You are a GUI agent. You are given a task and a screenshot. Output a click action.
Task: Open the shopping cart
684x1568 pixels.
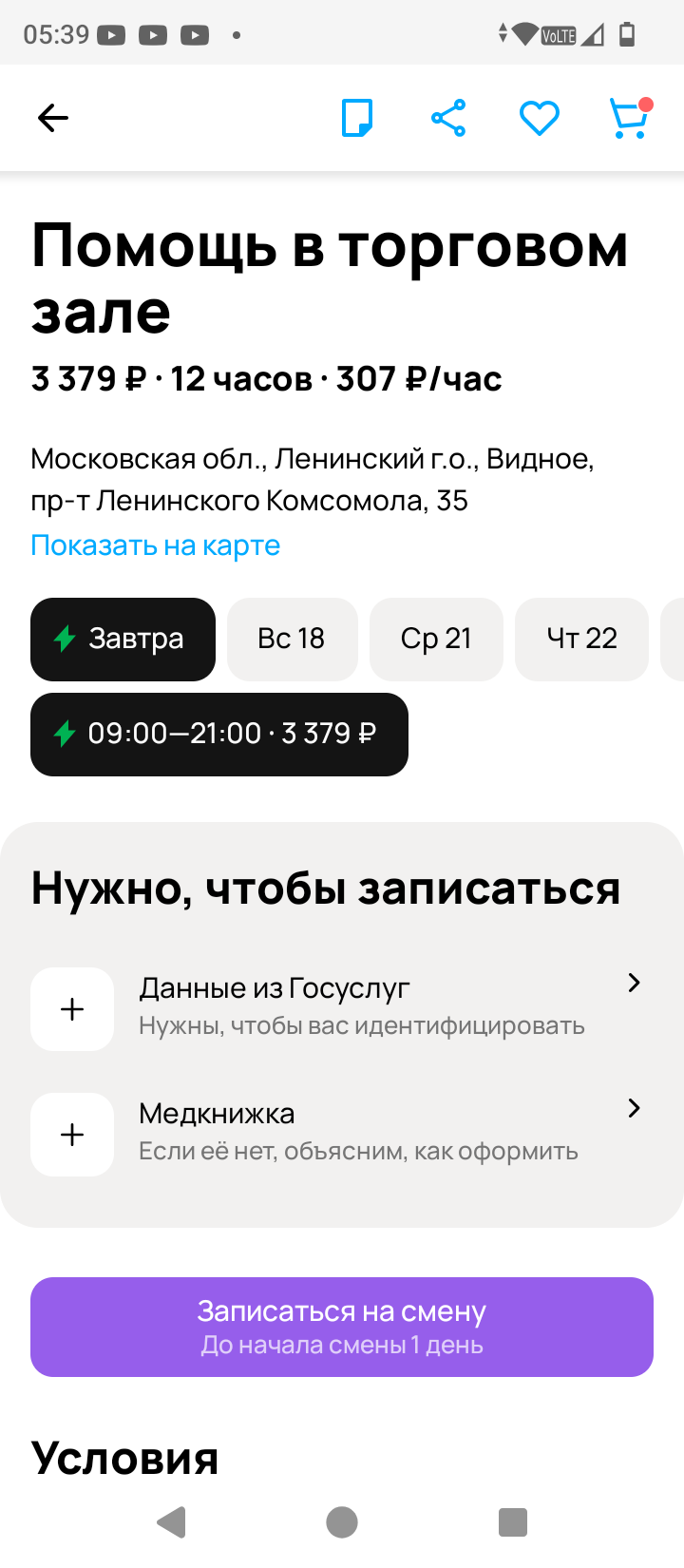(x=629, y=118)
